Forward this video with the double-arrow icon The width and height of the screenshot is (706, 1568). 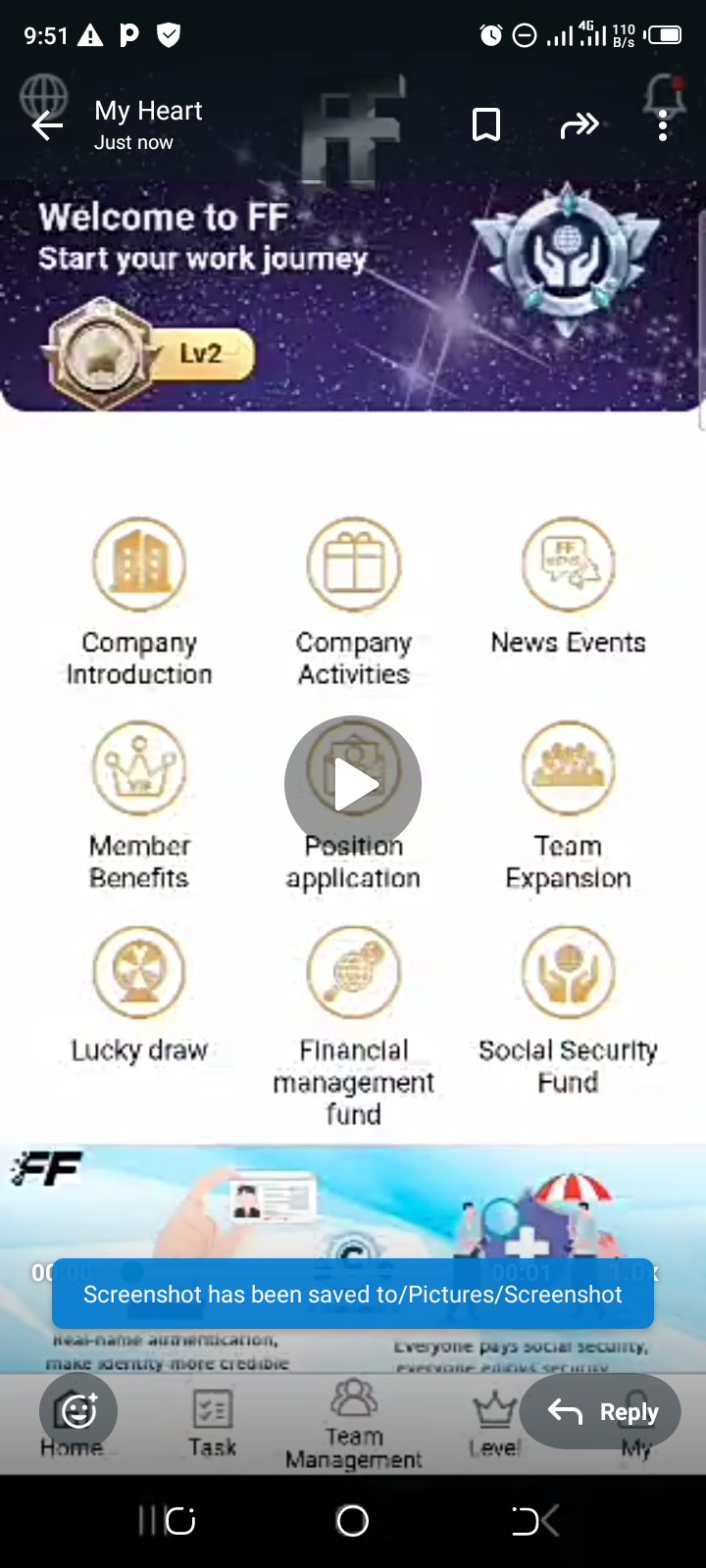pyautogui.click(x=580, y=125)
